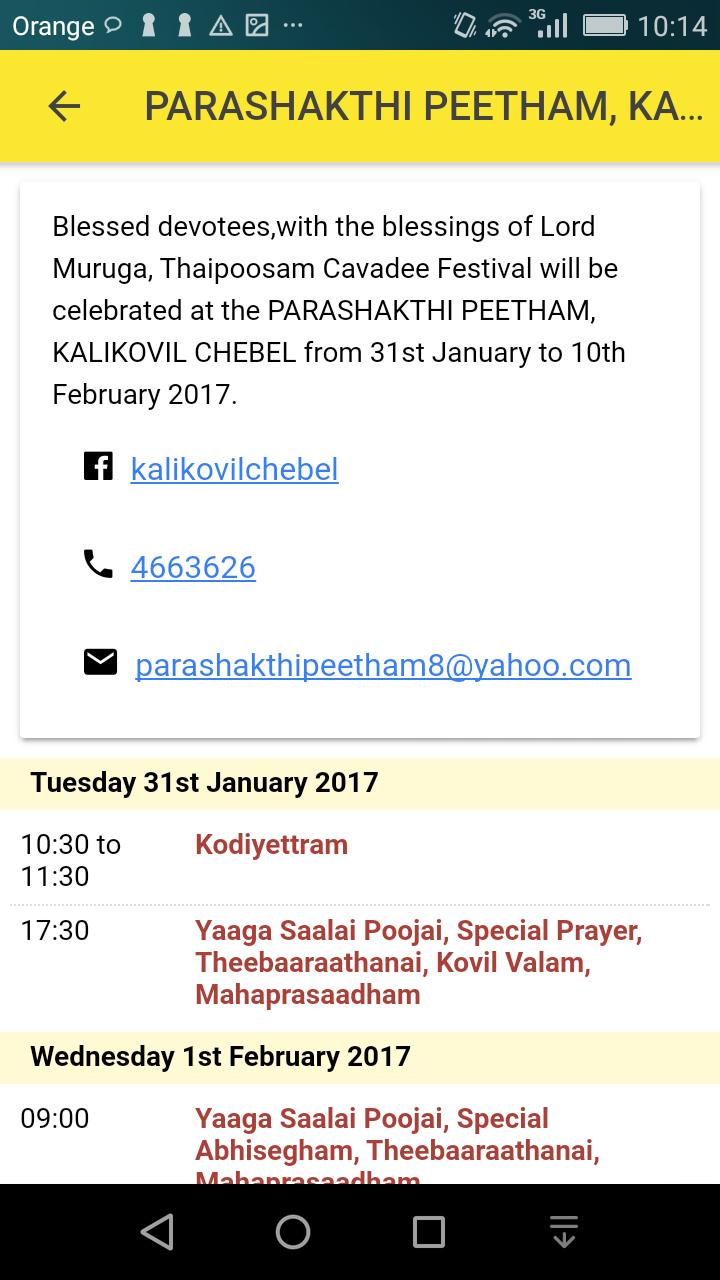Open recent apps from navigation bar
Image resolution: width=720 pixels, height=1280 pixels.
point(429,1232)
